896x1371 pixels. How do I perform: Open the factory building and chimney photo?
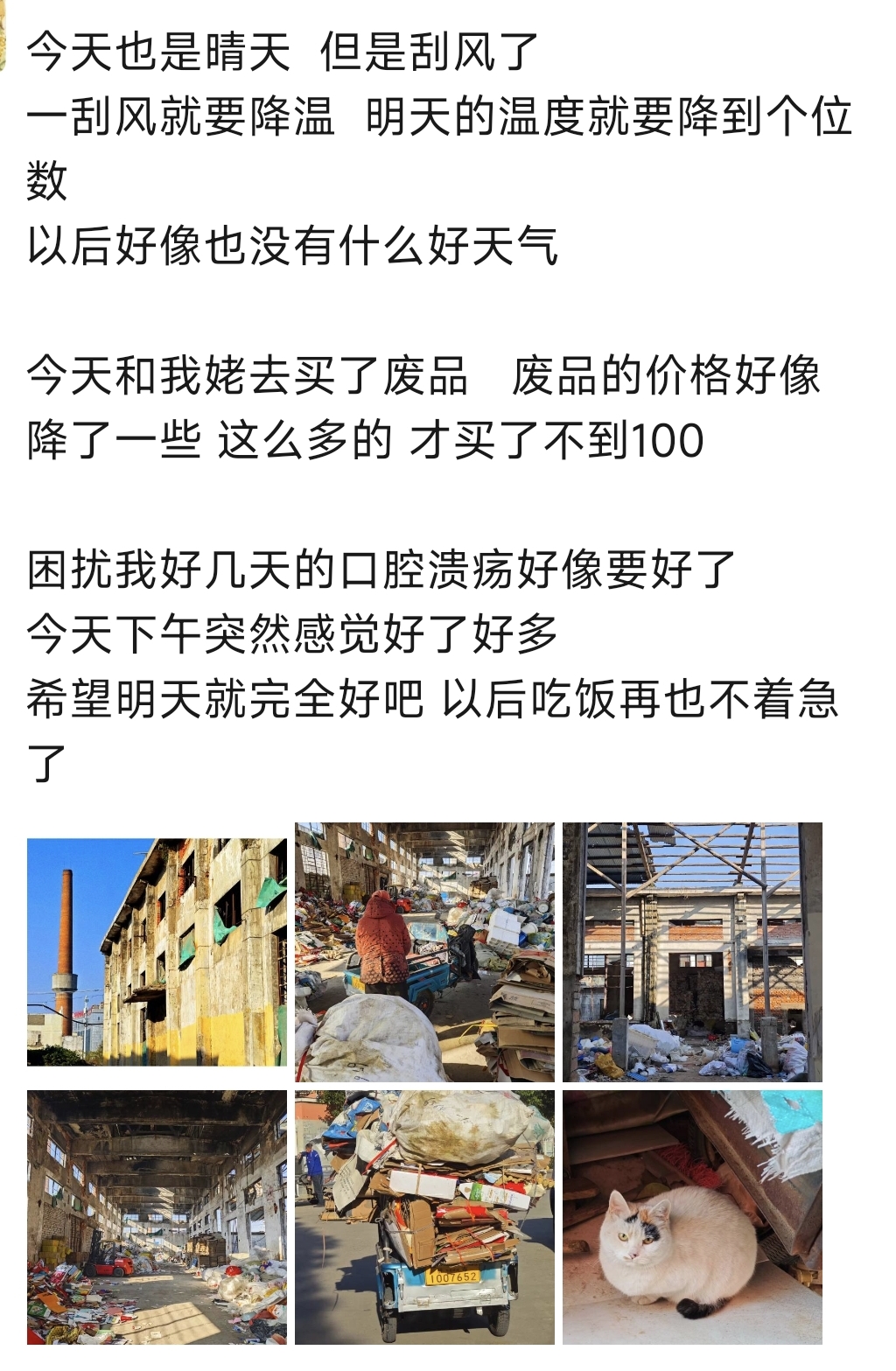[157, 952]
